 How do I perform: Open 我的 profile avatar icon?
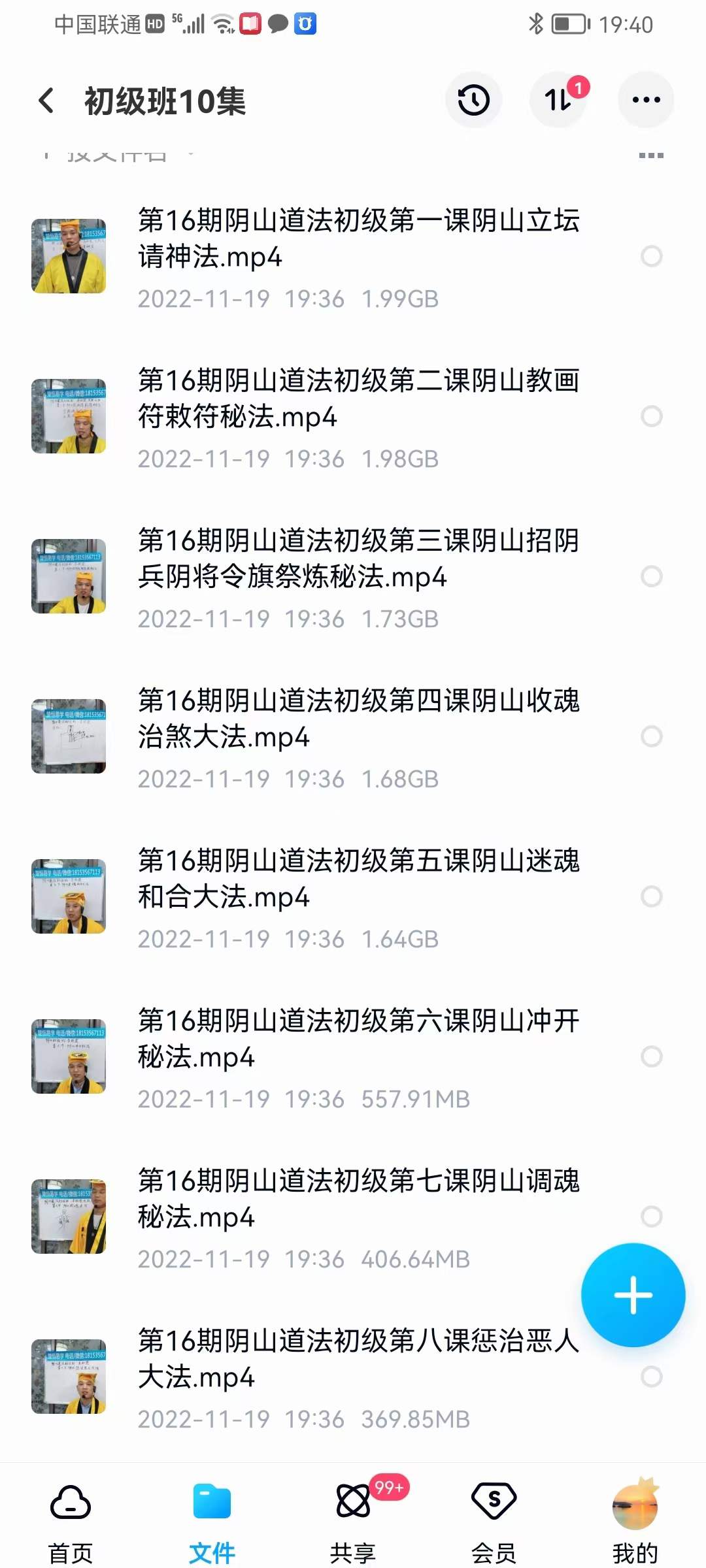click(635, 1503)
